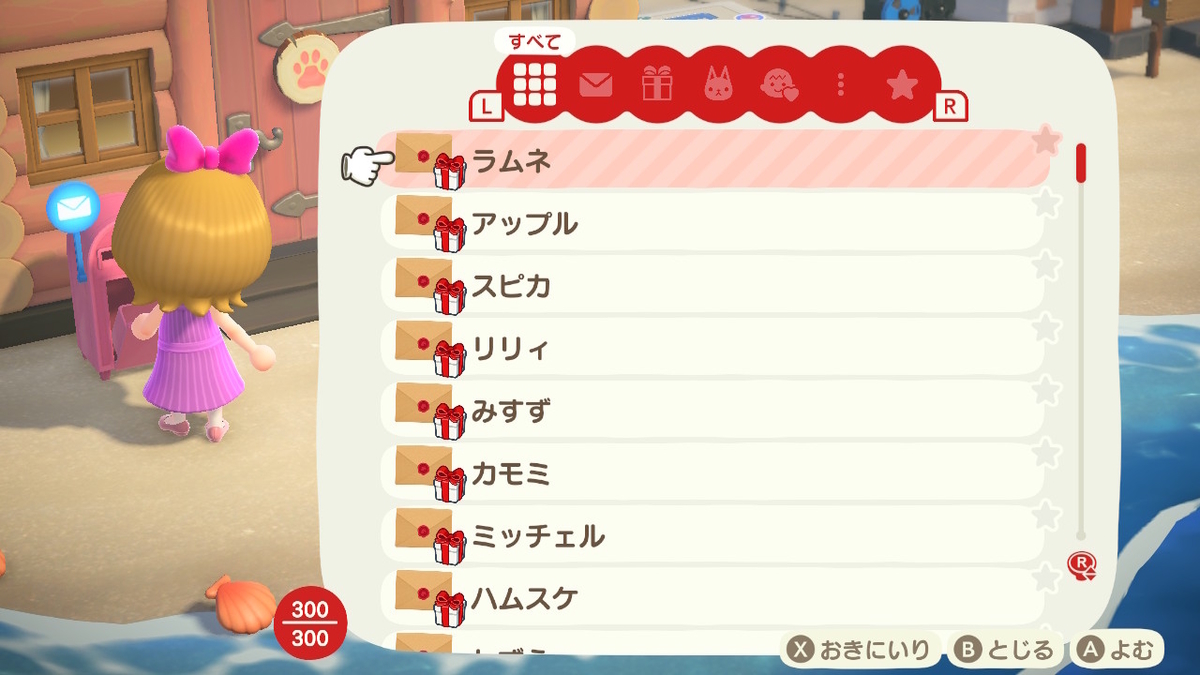The width and height of the screenshot is (1200, 675).
Task: Tap the おきにいり favorite button
Action: point(861,650)
